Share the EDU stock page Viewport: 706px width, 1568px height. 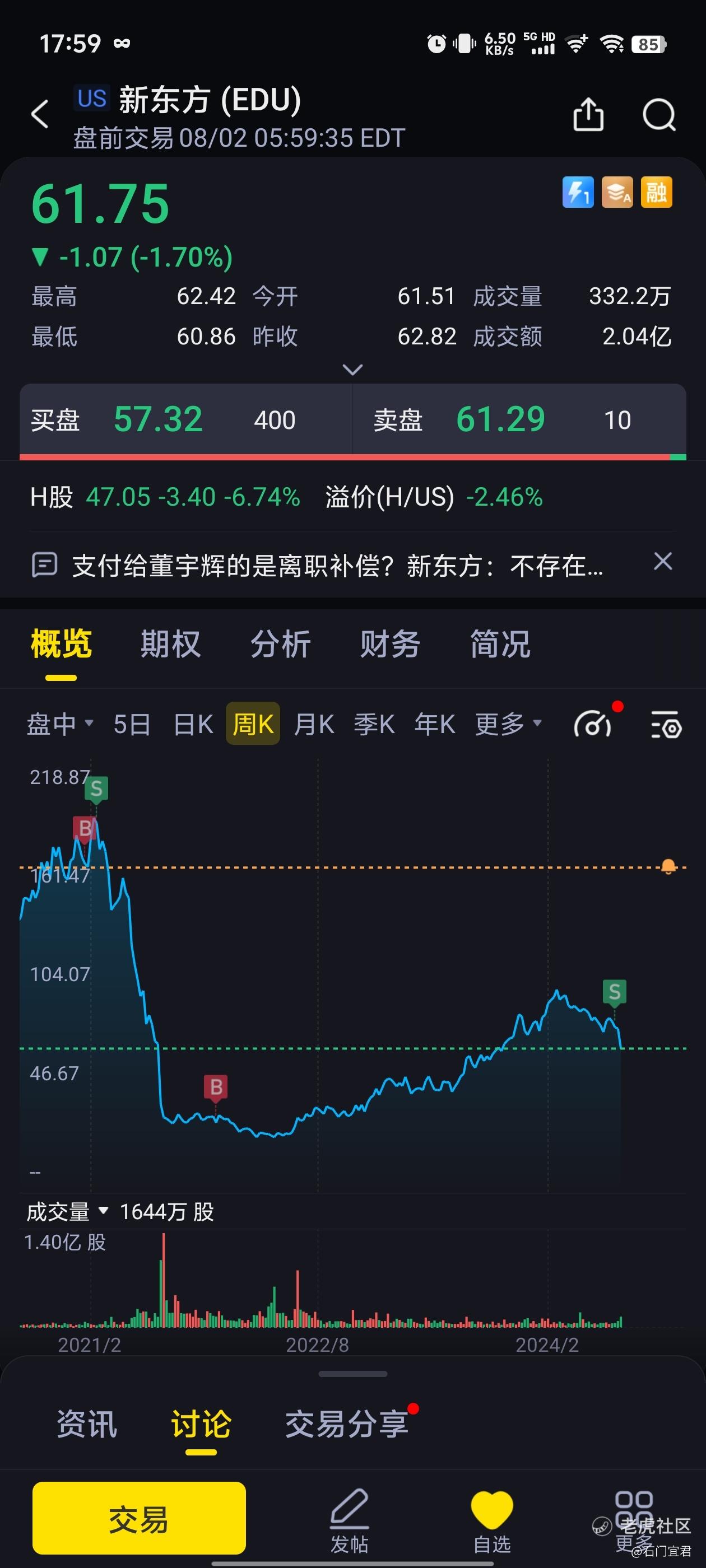(588, 114)
